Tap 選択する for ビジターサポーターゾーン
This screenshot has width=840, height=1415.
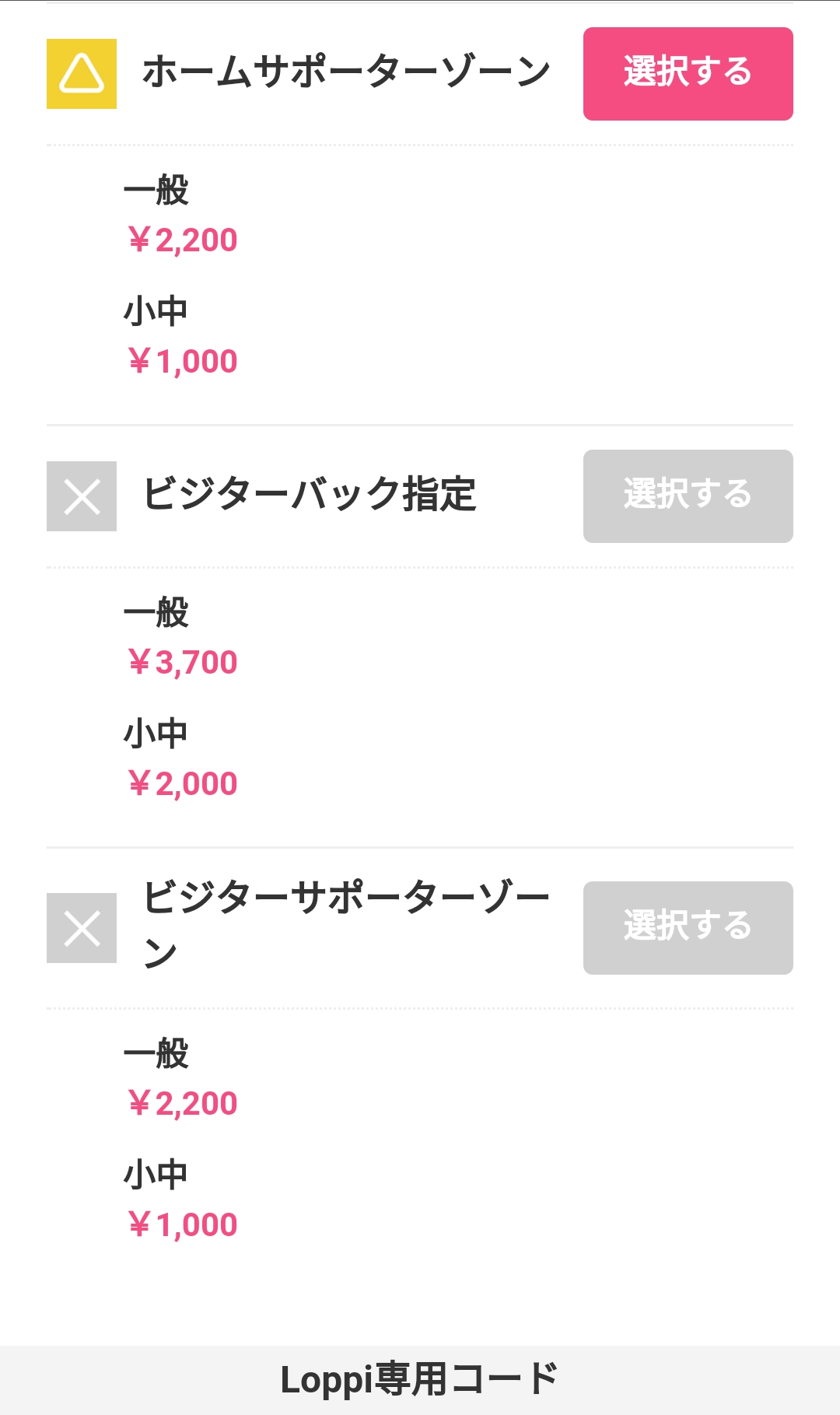pyautogui.click(x=688, y=928)
